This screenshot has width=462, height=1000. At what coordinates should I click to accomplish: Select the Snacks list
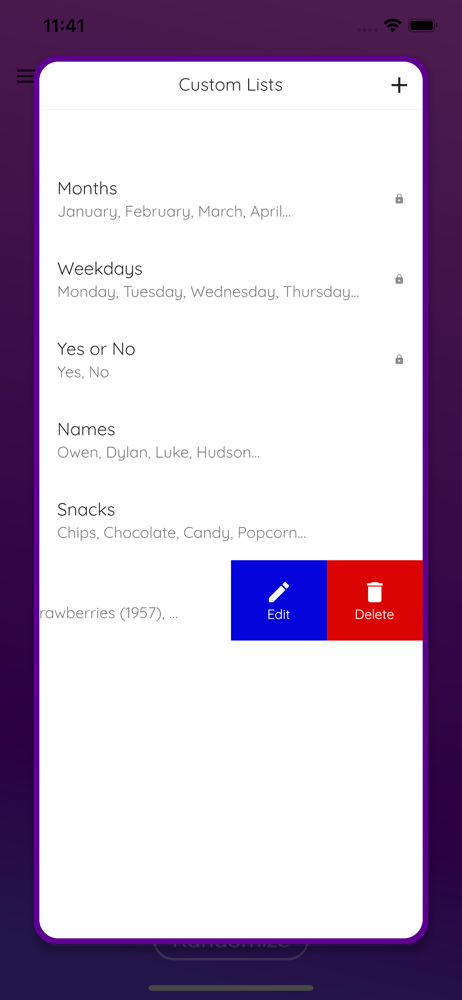(x=231, y=520)
